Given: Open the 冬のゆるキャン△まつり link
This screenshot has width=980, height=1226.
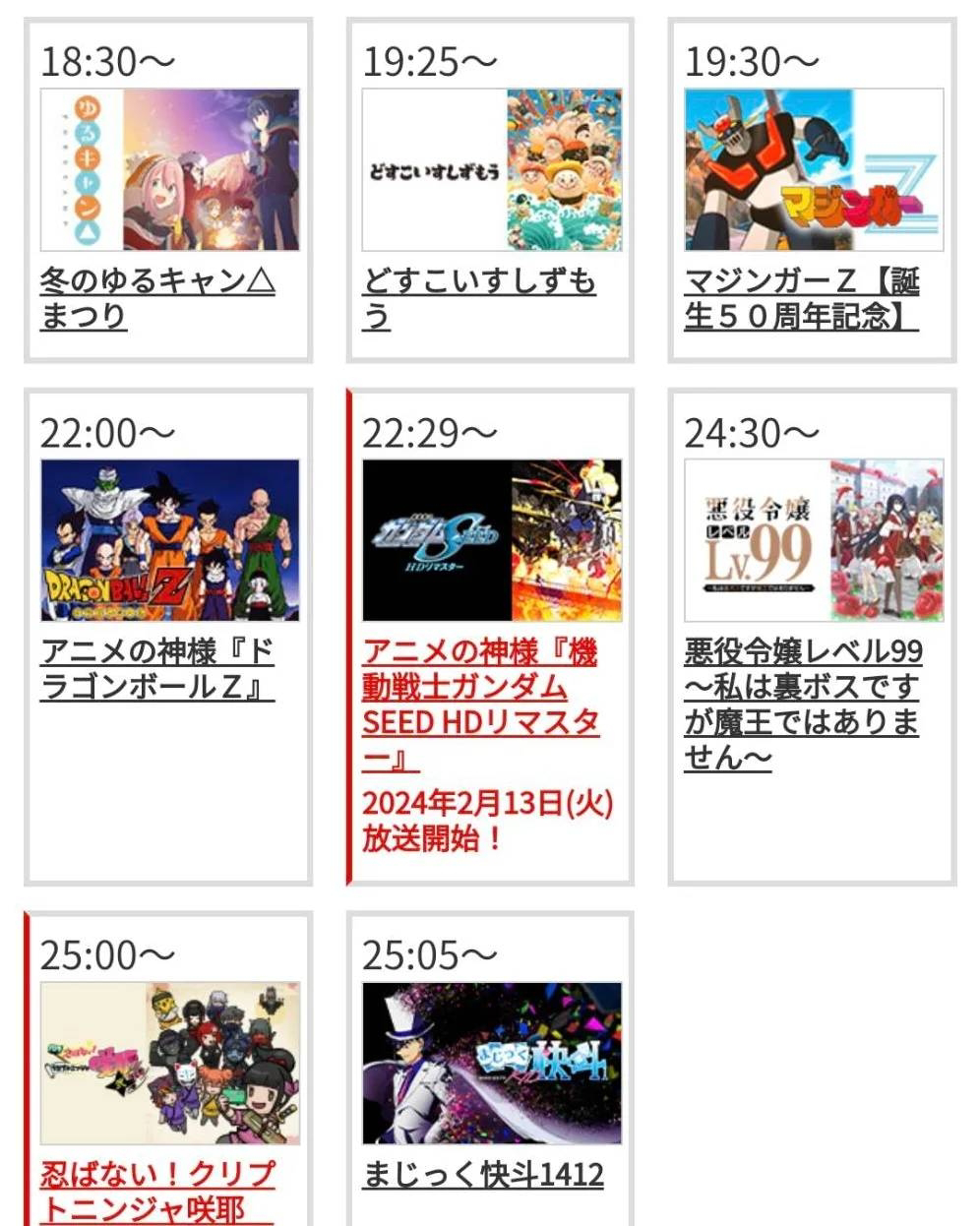Looking at the screenshot, I should click(x=156, y=282).
